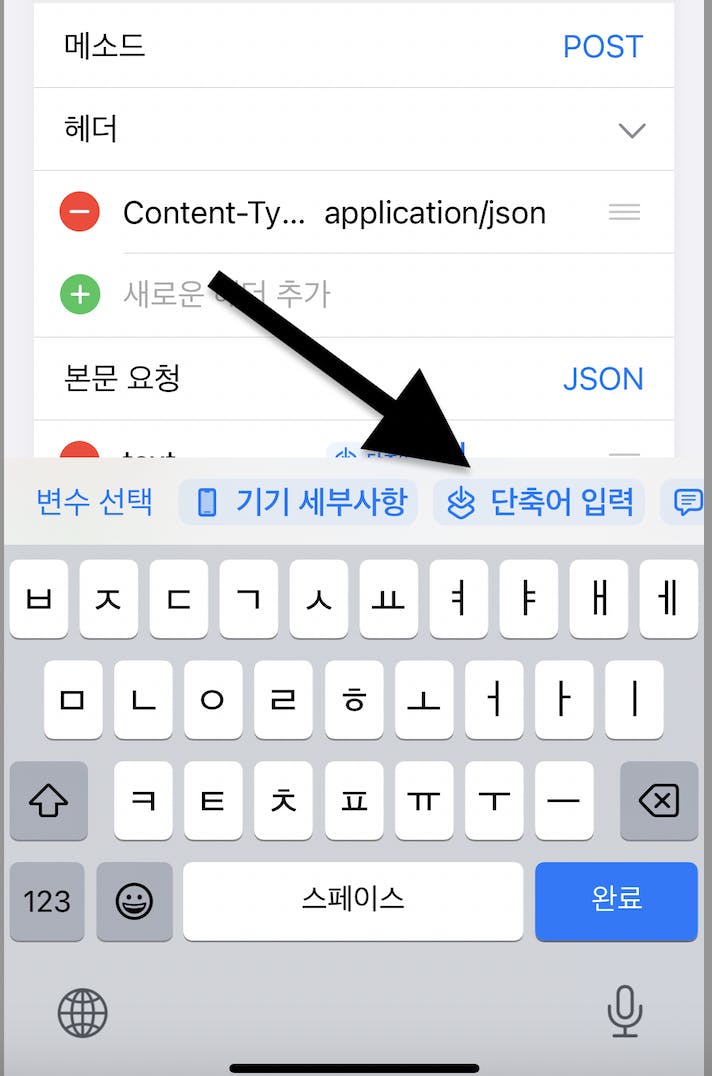Change the POST method value

602,46
